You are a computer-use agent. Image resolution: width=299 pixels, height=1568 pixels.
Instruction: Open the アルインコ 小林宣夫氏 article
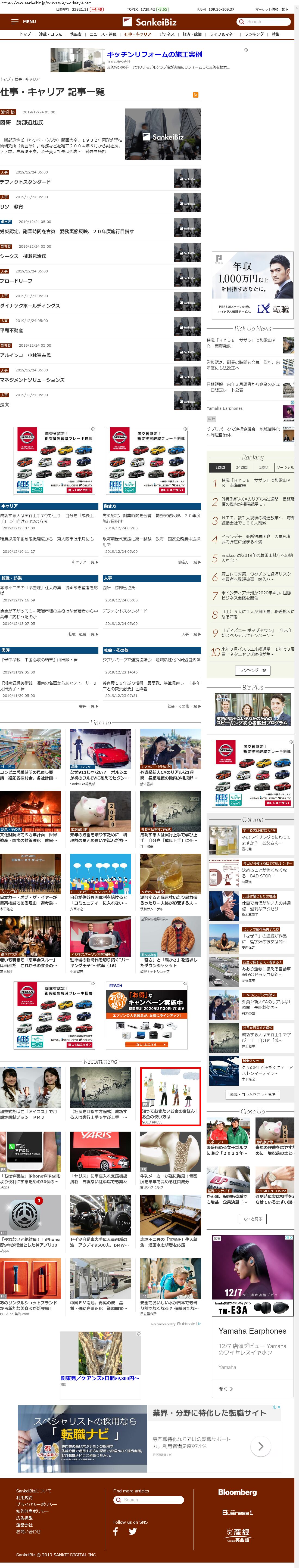(26, 355)
